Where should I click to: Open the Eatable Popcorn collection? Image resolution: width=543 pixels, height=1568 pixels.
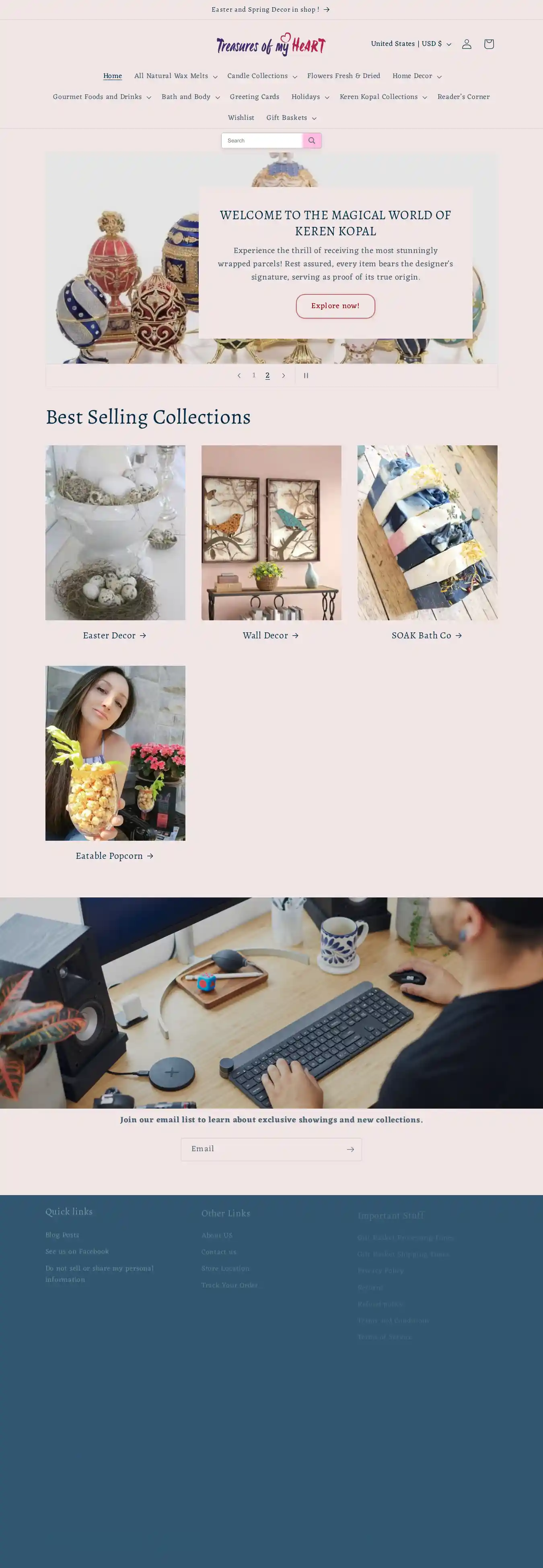pos(115,855)
